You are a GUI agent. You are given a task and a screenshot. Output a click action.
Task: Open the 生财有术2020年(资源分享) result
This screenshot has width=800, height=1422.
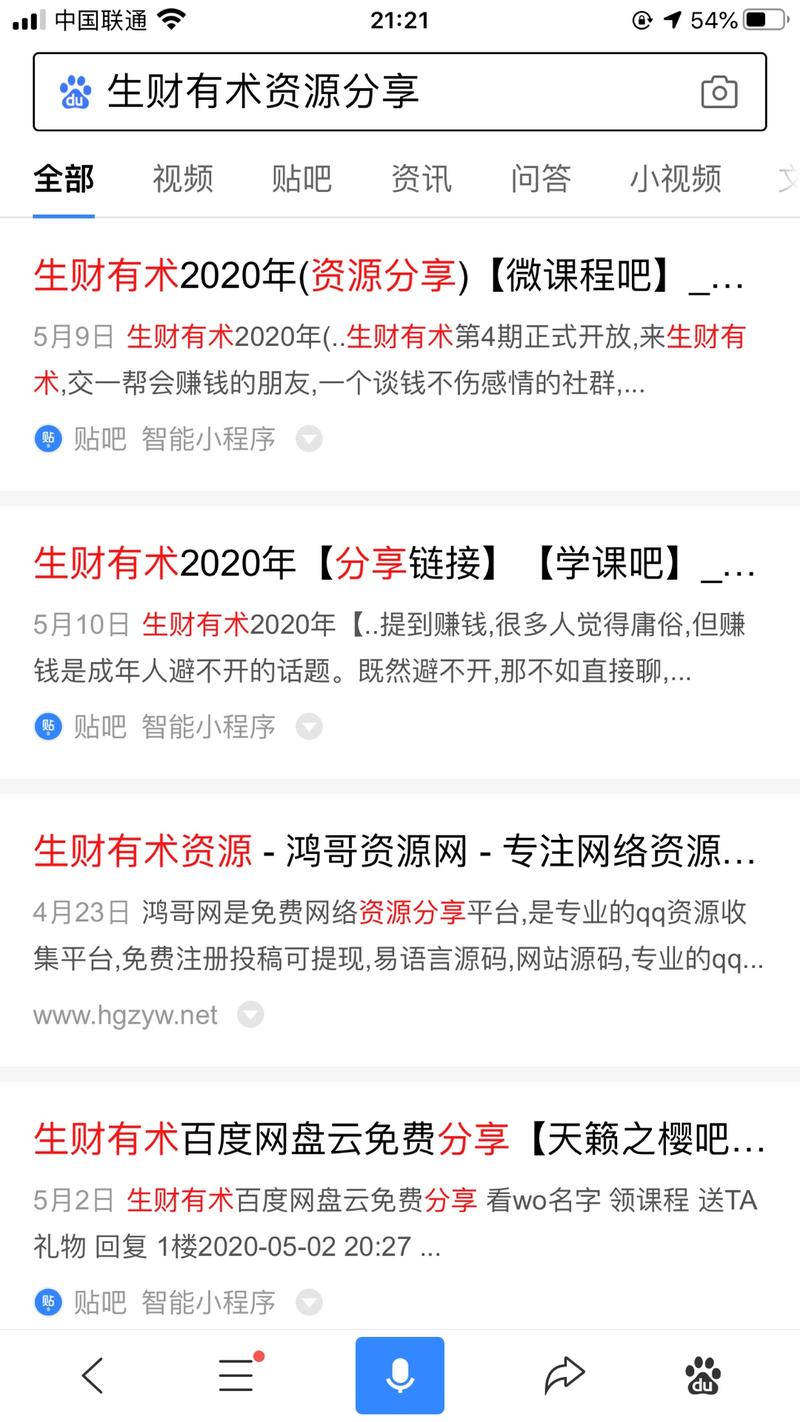pos(390,277)
